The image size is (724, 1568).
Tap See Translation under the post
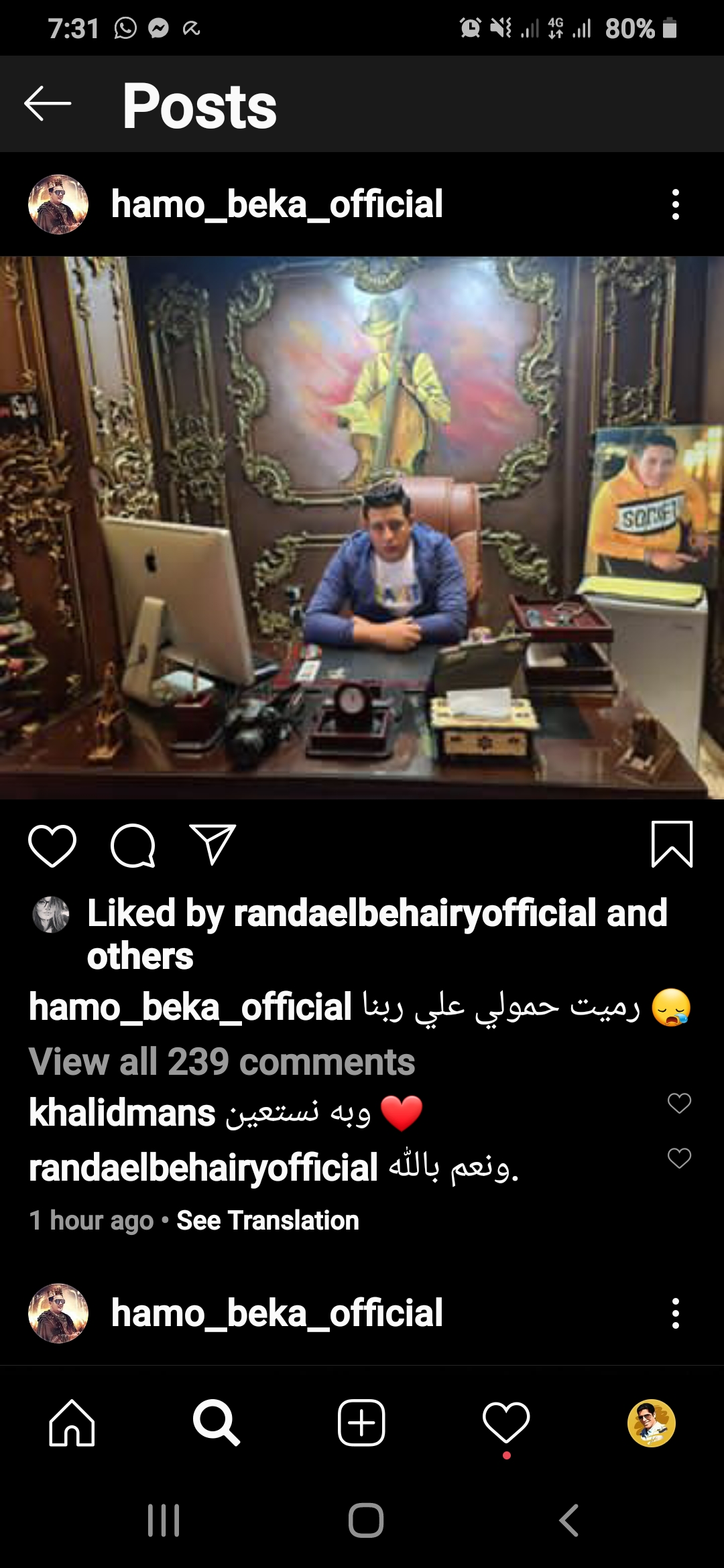267,1220
